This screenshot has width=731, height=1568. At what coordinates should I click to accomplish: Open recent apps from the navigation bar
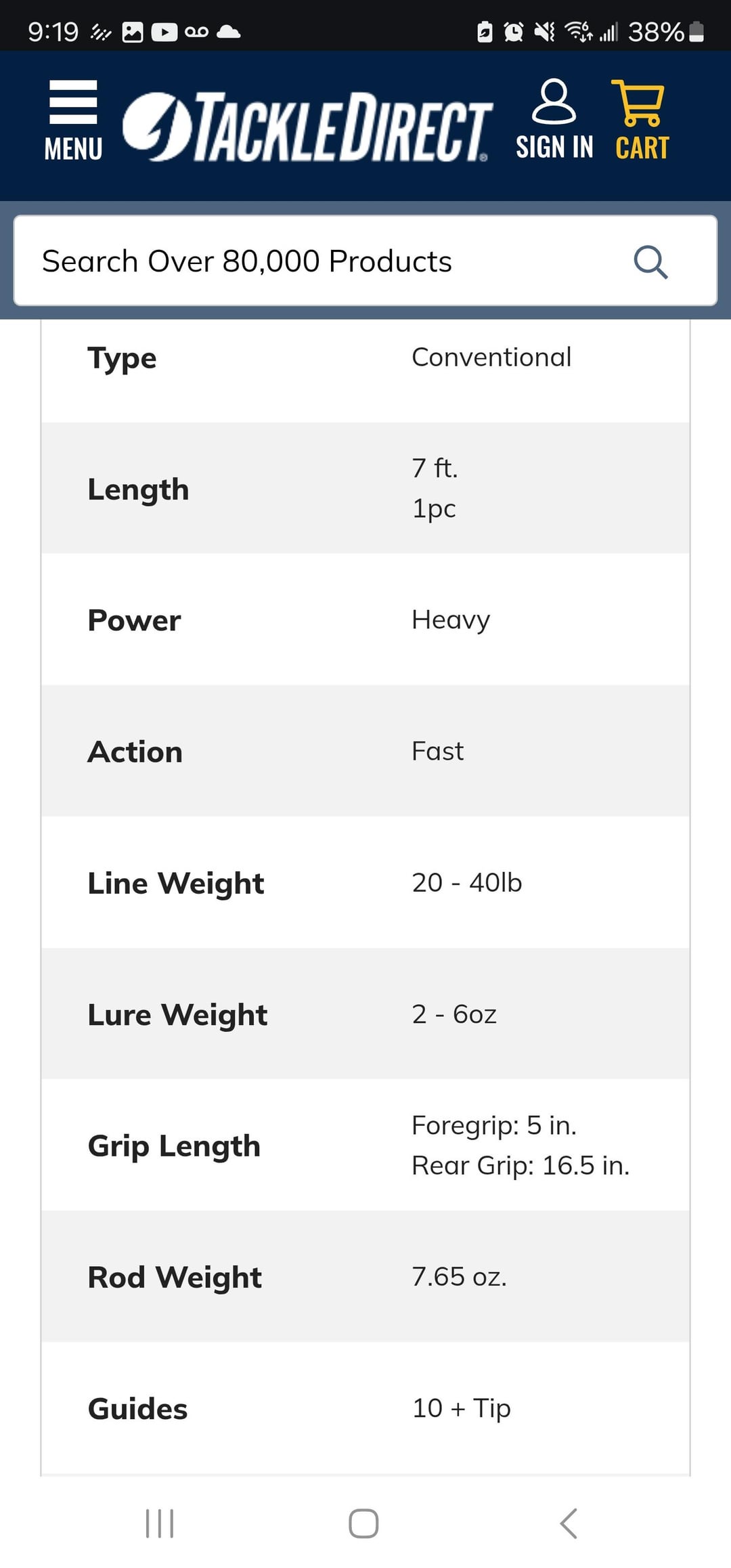160,1523
